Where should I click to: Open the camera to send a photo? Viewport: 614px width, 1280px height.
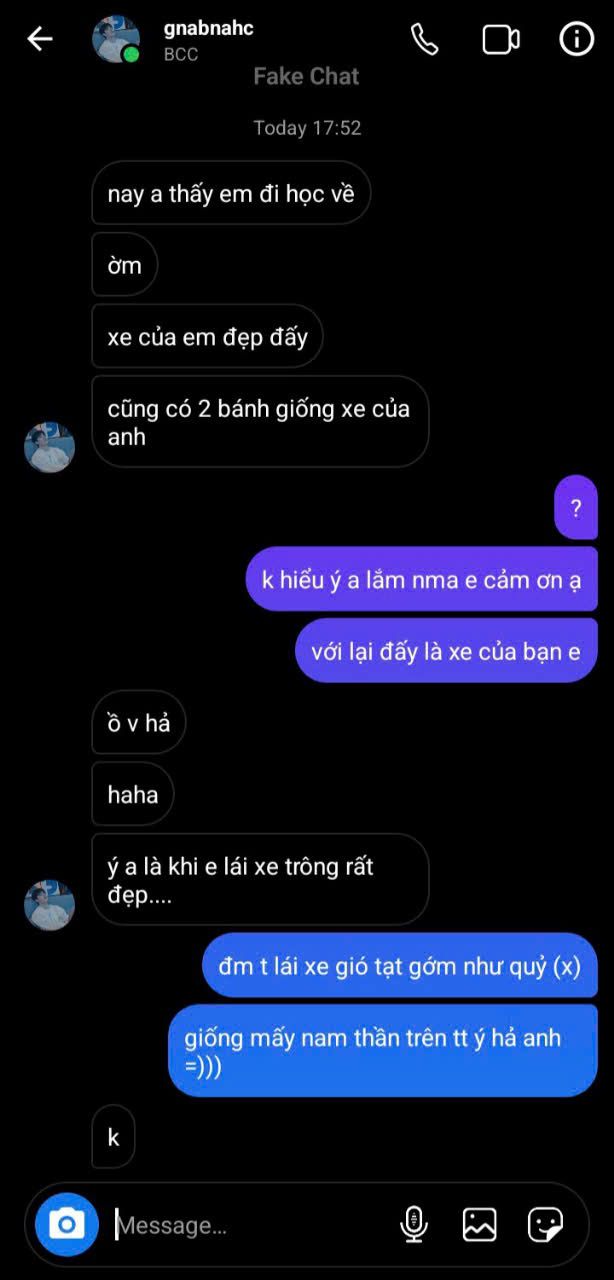click(67, 1224)
